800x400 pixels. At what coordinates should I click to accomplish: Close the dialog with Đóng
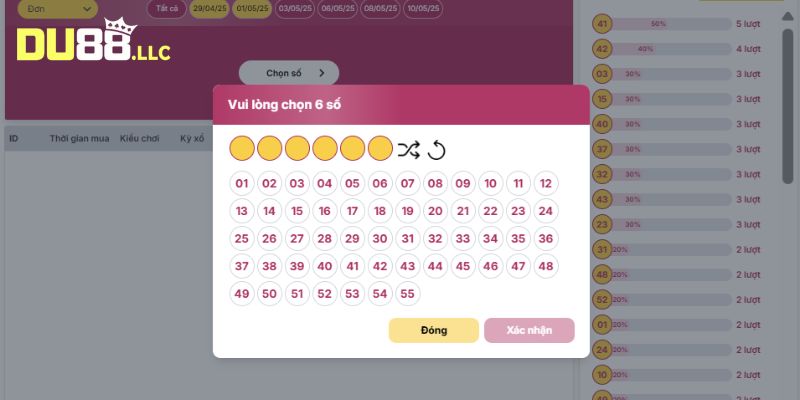pos(433,331)
